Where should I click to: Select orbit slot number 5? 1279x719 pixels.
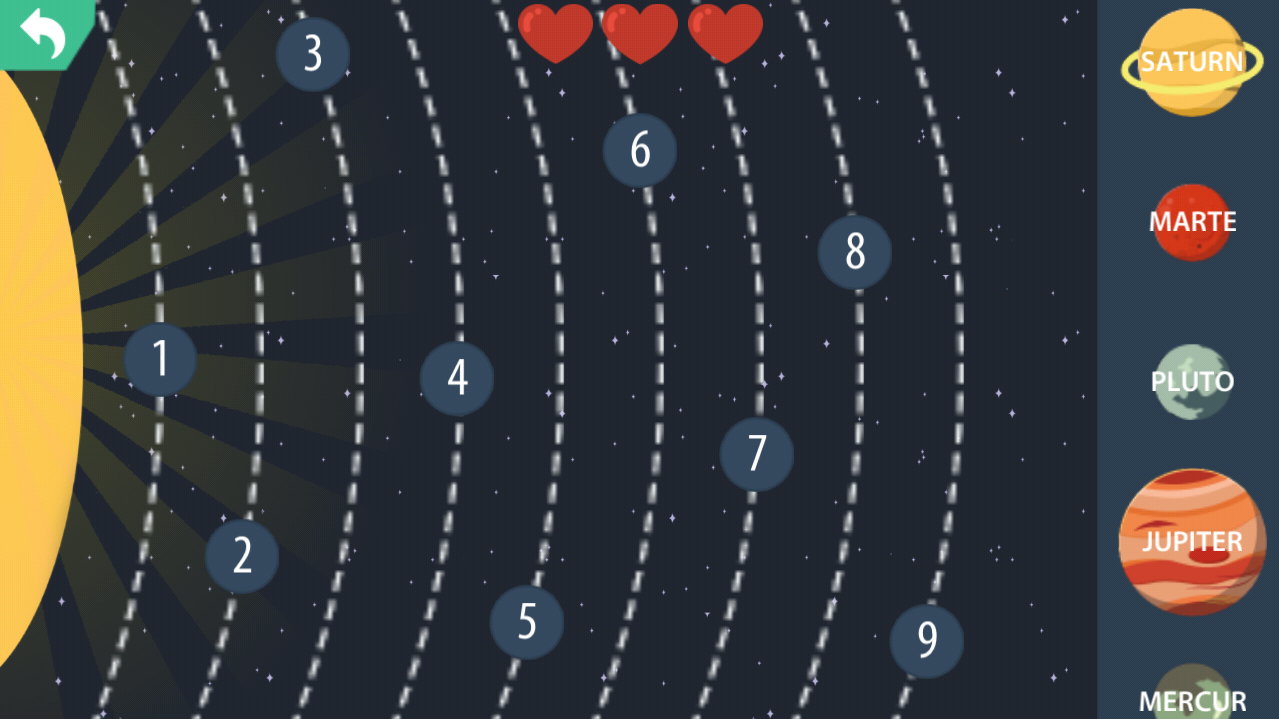coord(527,622)
